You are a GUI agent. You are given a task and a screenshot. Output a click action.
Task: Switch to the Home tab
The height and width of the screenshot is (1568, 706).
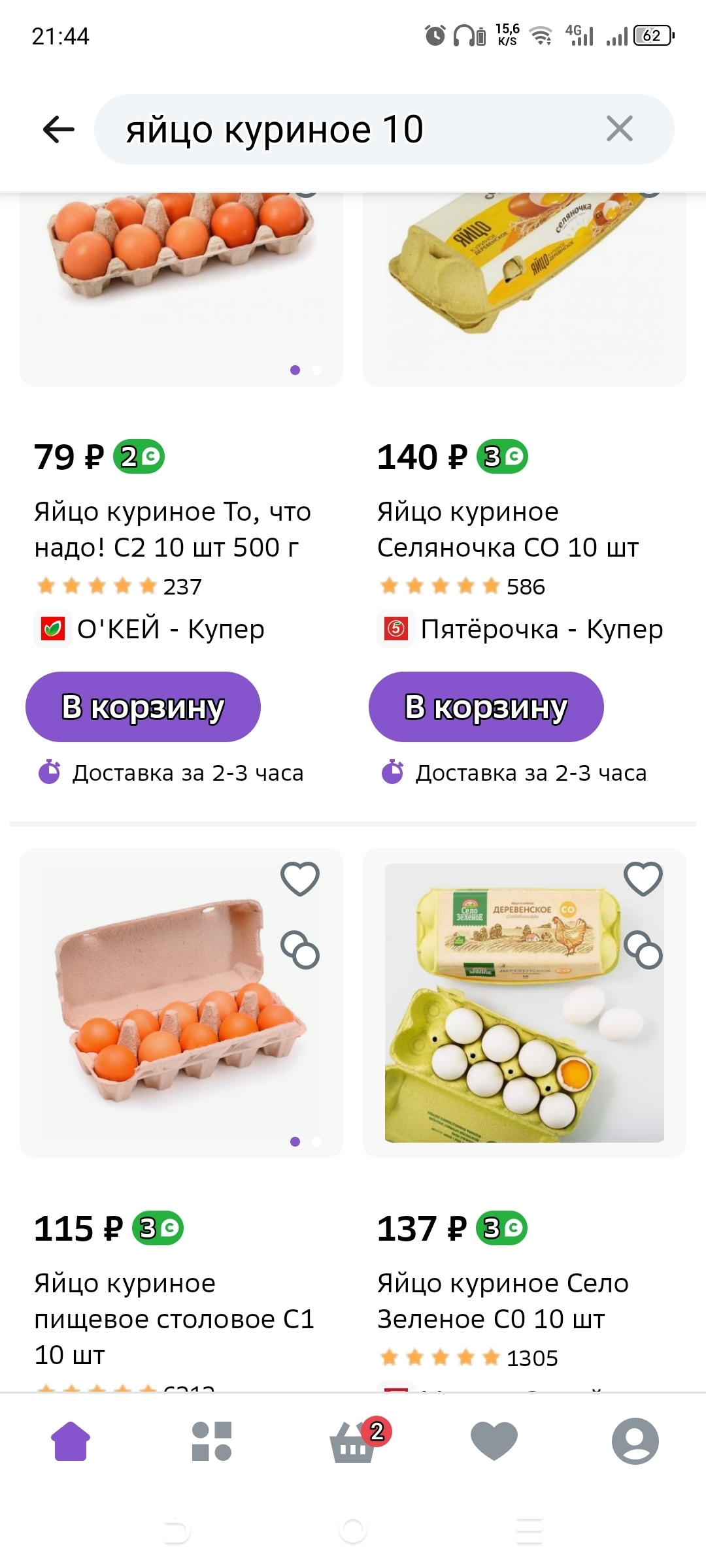tap(71, 1441)
